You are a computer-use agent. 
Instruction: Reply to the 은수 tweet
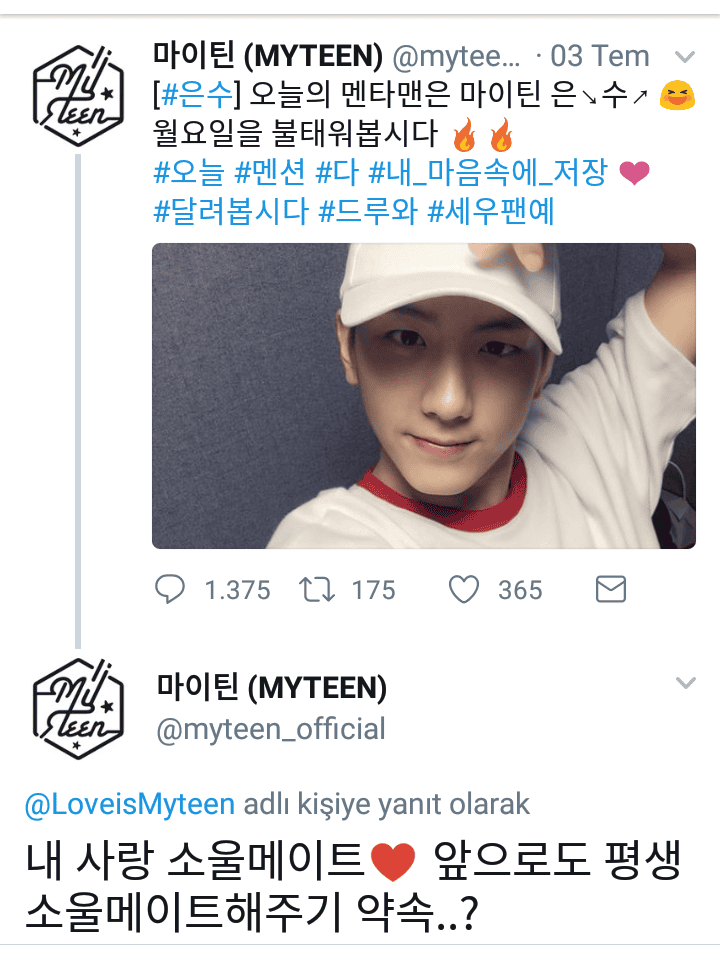170,590
